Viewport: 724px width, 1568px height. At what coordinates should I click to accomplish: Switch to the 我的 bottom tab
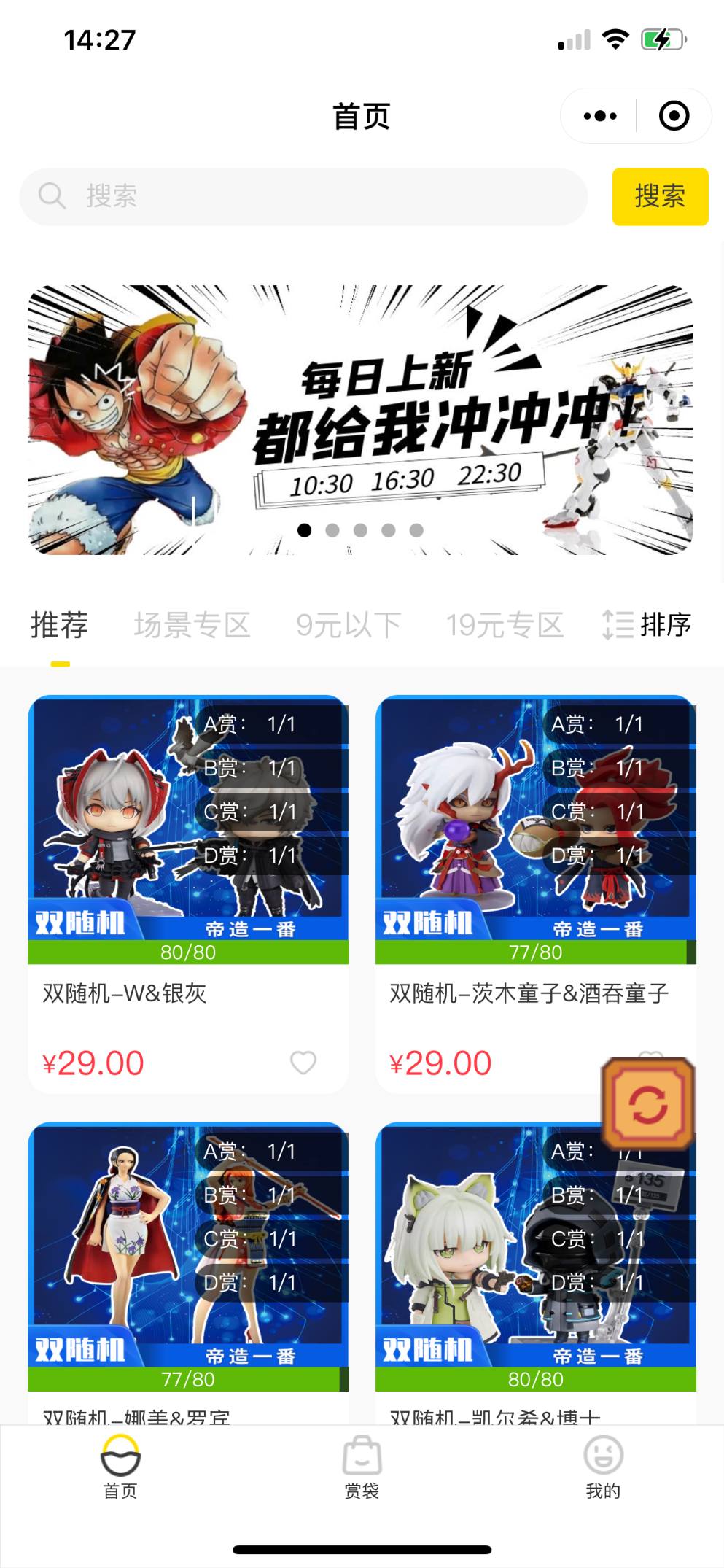(603, 1466)
